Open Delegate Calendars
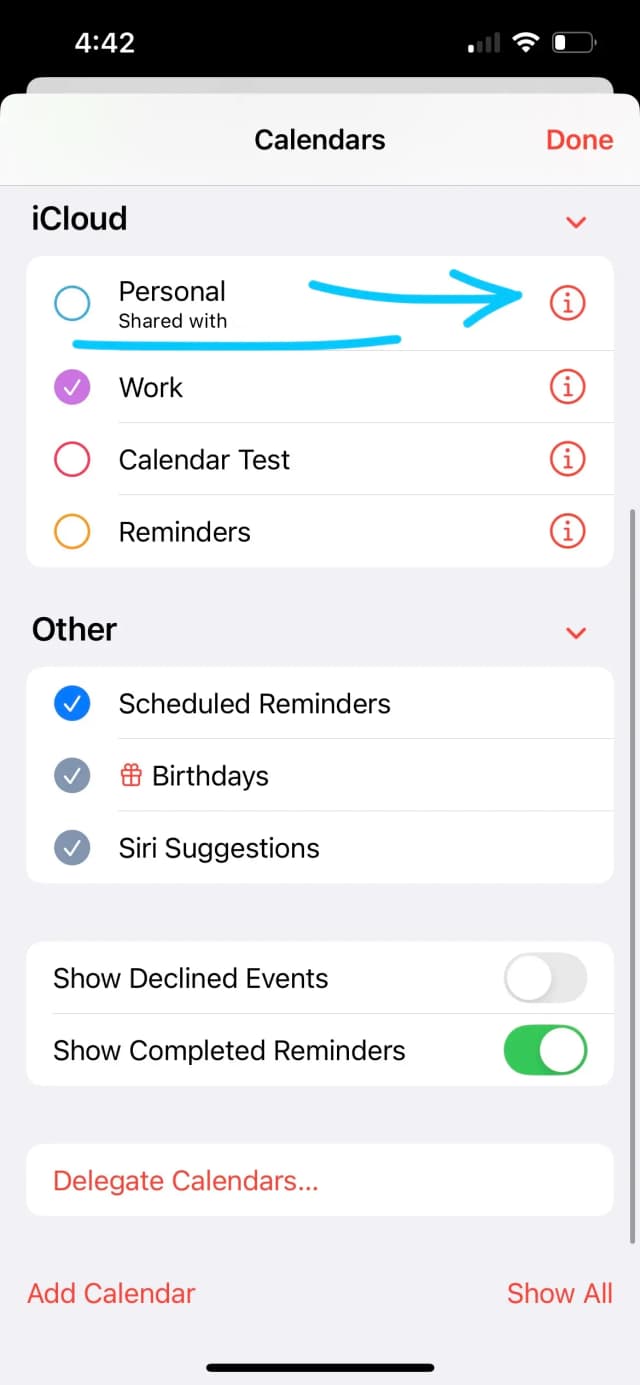This screenshot has height=1385, width=640. tap(185, 1181)
